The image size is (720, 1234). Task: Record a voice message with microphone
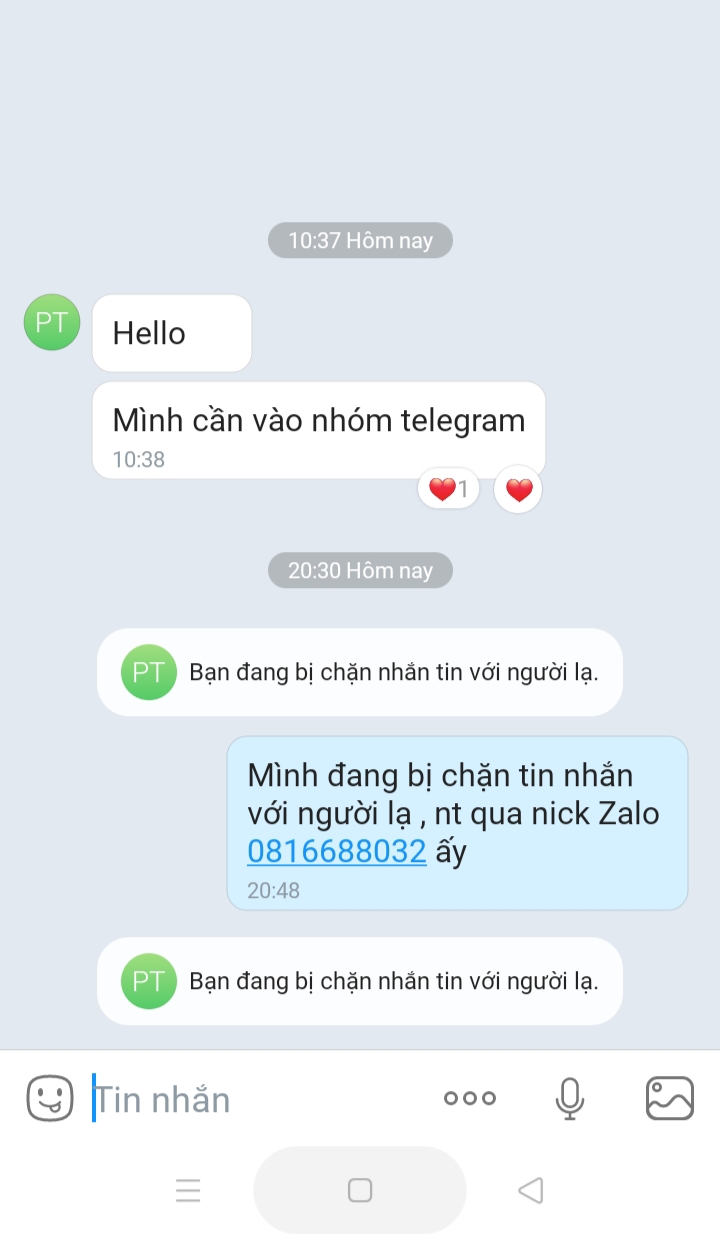570,1098
